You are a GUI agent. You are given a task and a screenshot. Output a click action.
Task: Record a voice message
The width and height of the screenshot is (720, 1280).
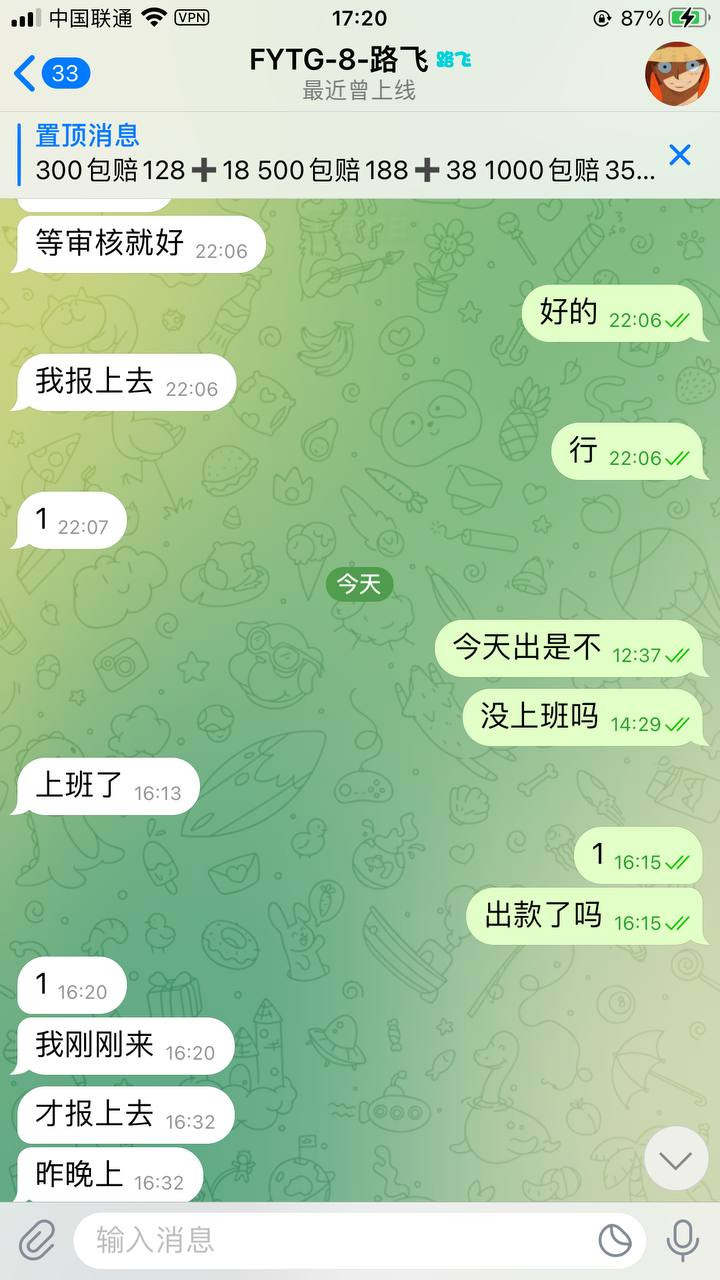[683, 1241]
